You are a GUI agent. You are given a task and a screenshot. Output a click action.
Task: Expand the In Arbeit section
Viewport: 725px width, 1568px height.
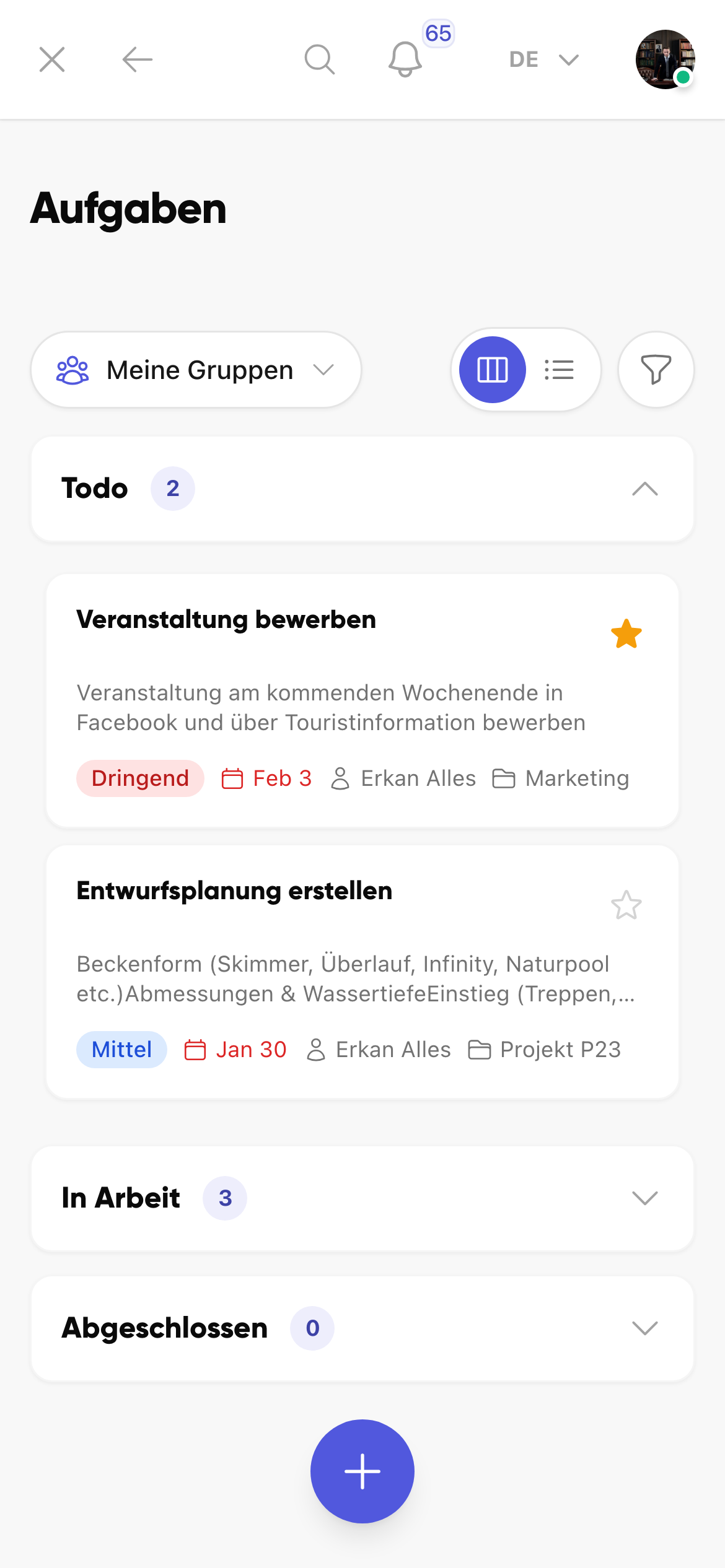tap(645, 1197)
